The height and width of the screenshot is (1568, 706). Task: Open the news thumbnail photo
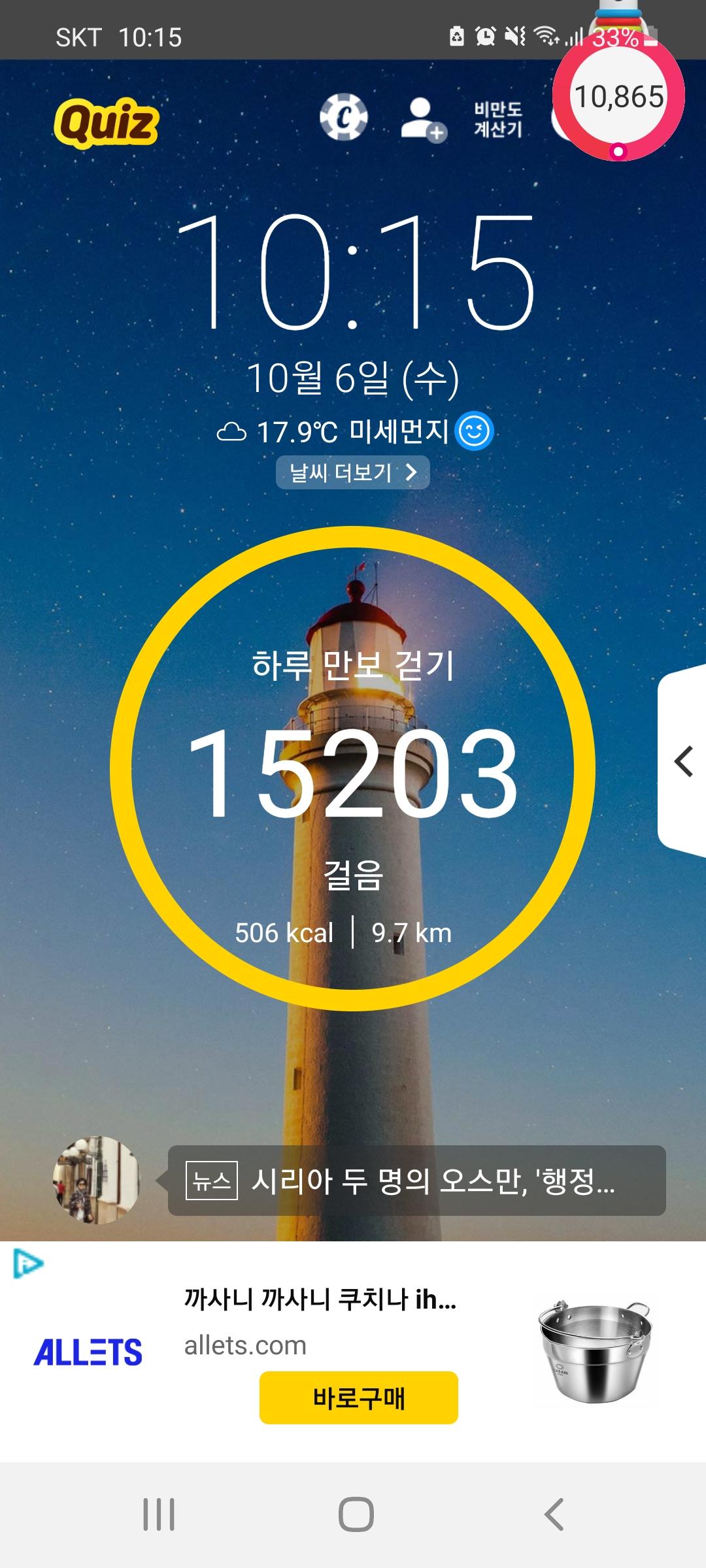pyautogui.click(x=96, y=1180)
